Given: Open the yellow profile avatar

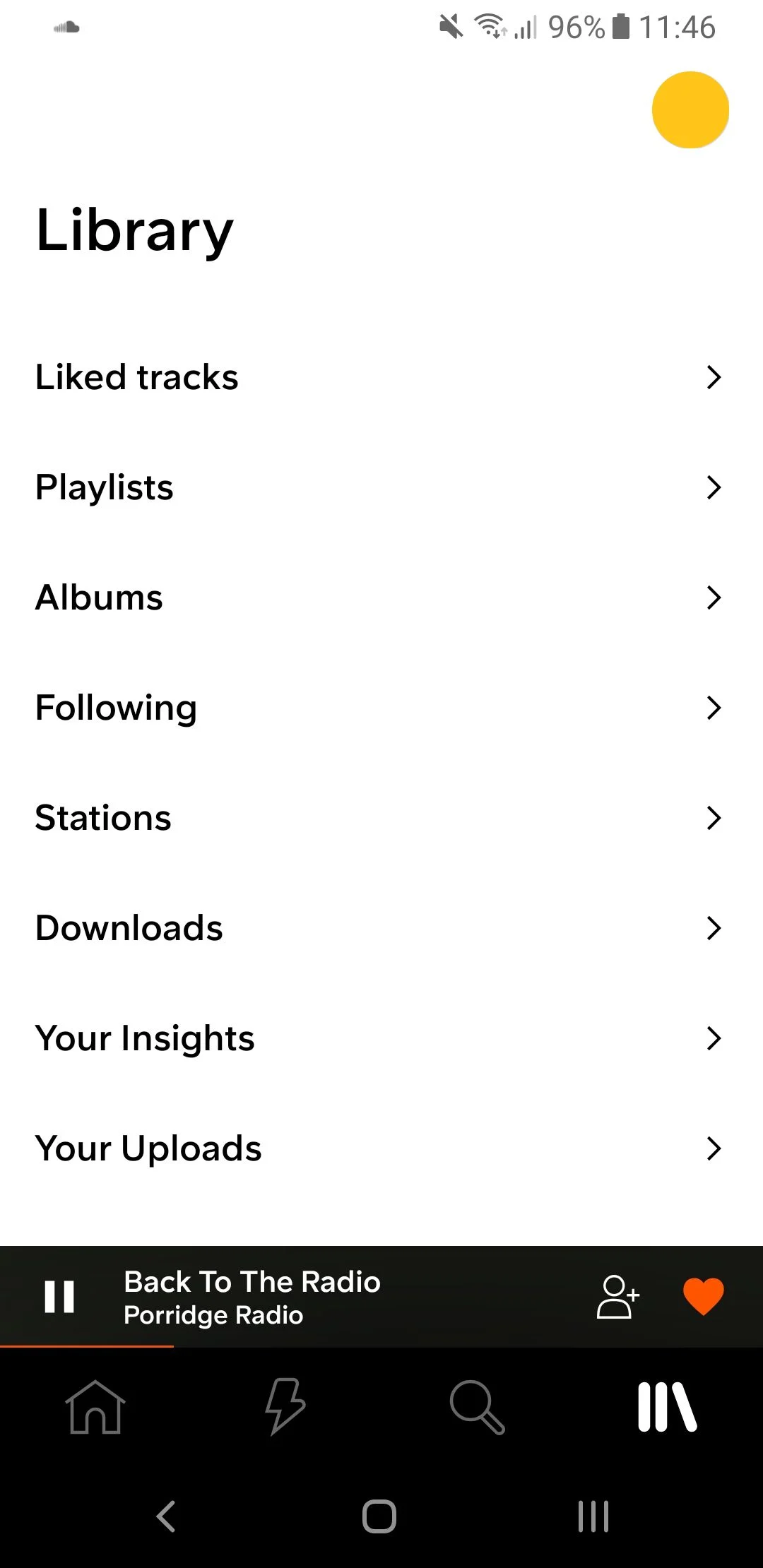Looking at the screenshot, I should 690,110.
